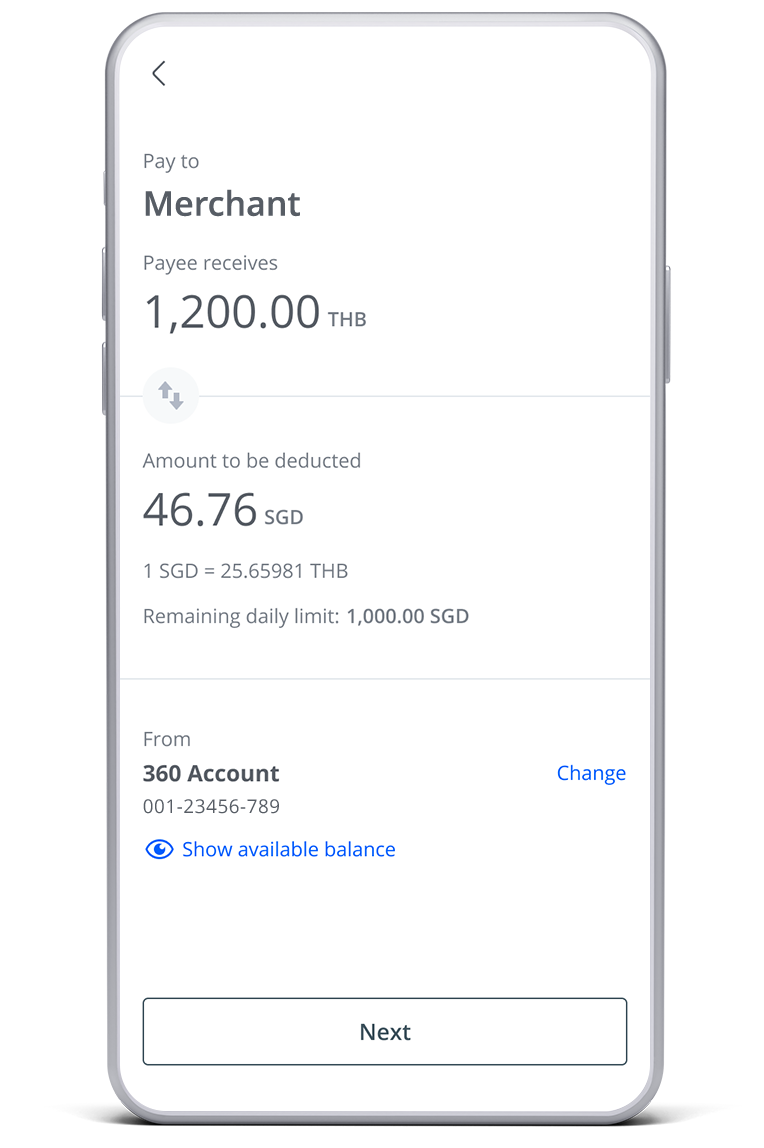Proceed with the Next button
This screenshot has height=1148, width=764.
click(385, 1031)
